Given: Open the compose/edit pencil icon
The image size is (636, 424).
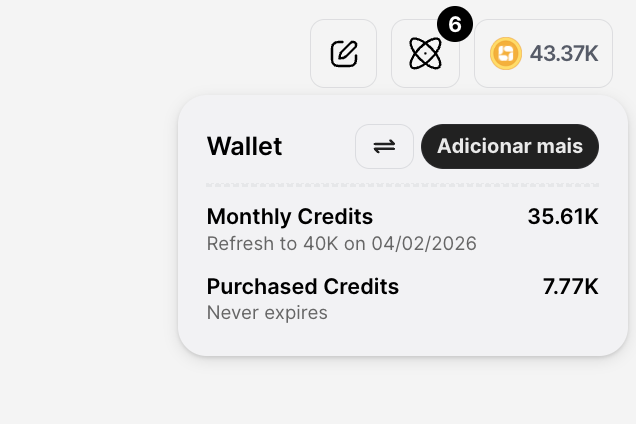Looking at the screenshot, I should click(343, 53).
